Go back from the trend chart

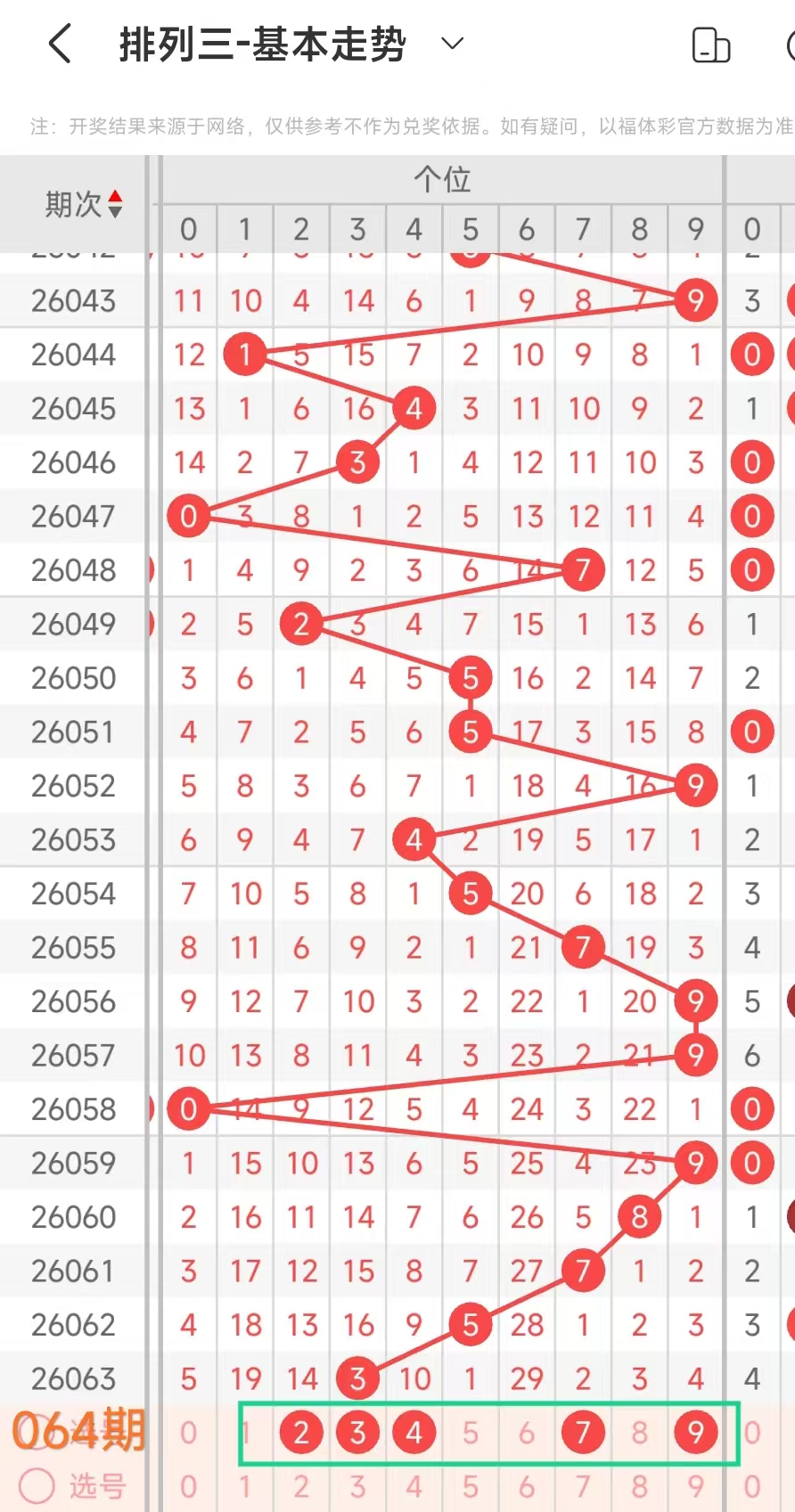point(59,44)
